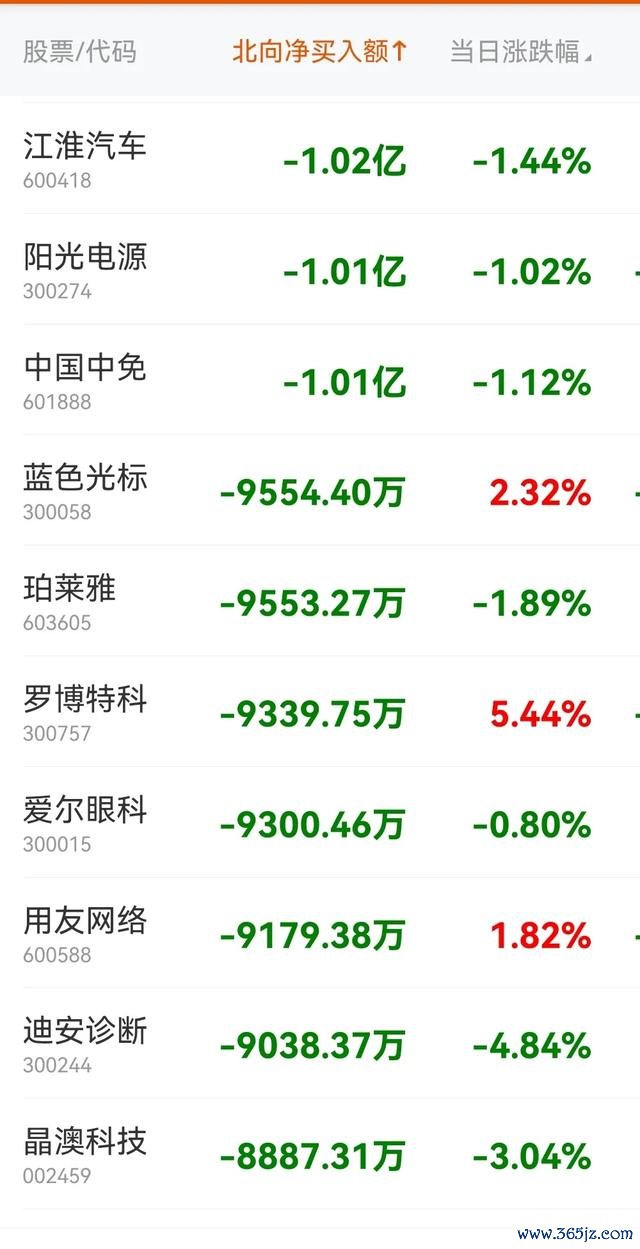Open stock 用友网络 600588
This screenshot has height=1249, width=640.
tap(320, 934)
